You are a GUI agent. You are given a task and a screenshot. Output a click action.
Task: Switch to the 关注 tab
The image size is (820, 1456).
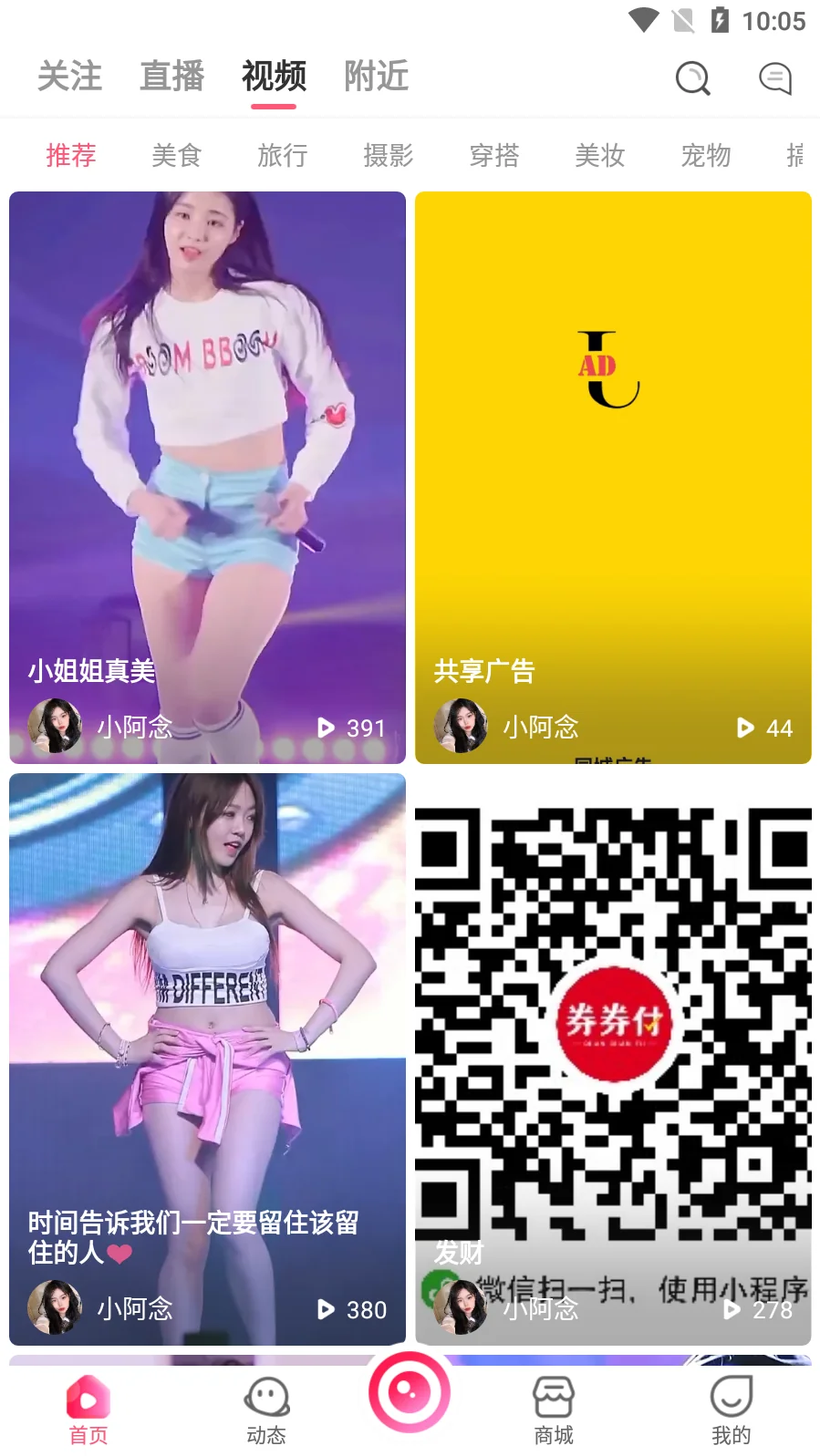point(69,77)
